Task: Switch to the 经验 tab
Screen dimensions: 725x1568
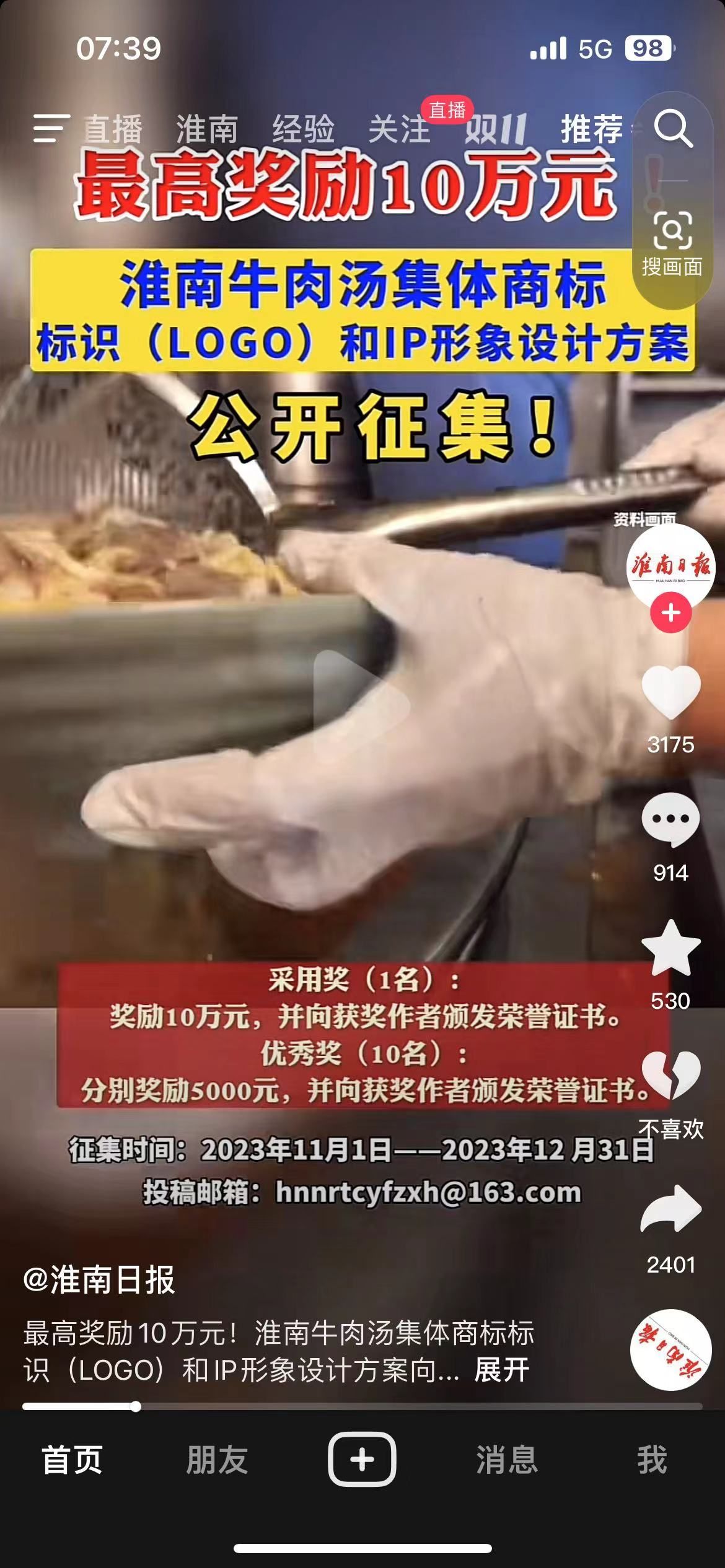Action: point(303,129)
